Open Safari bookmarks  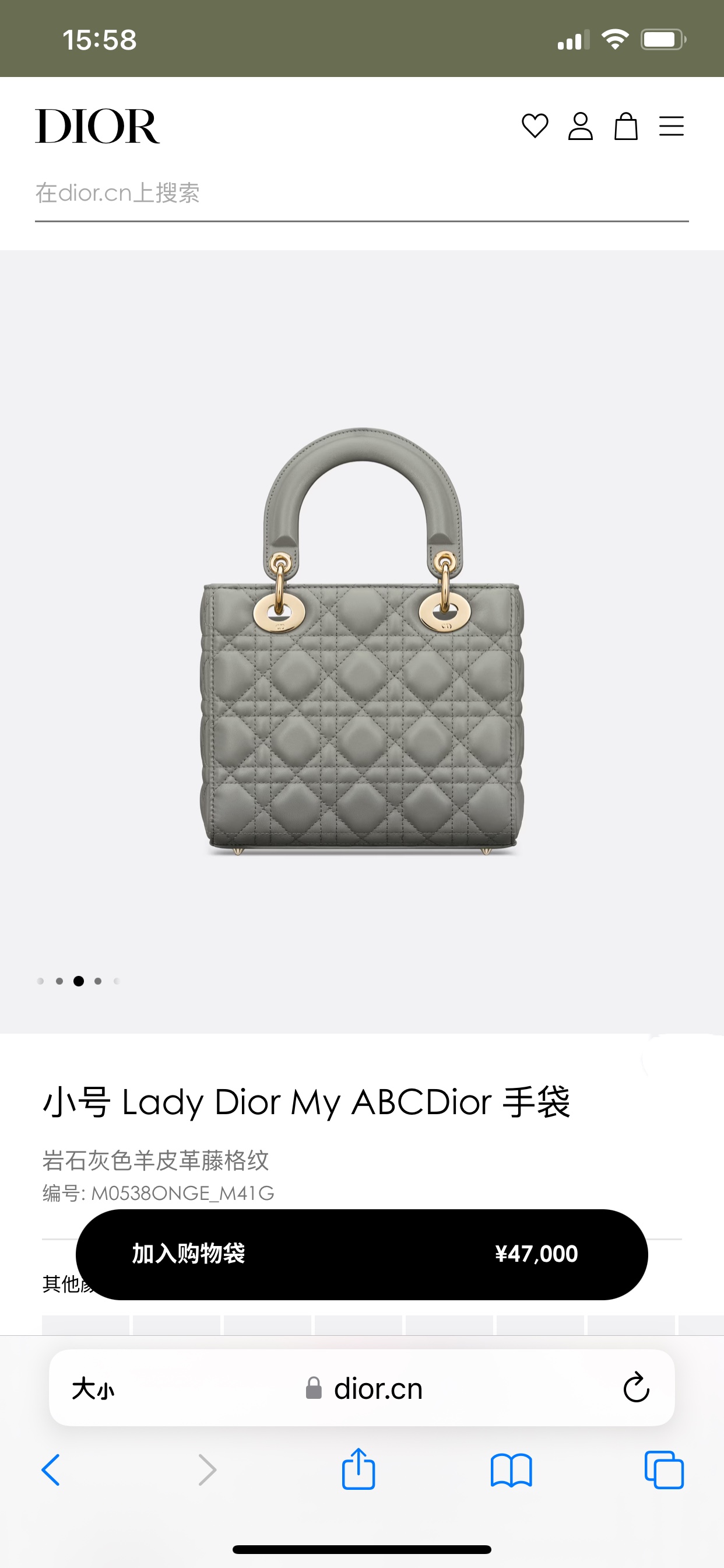point(511,1470)
